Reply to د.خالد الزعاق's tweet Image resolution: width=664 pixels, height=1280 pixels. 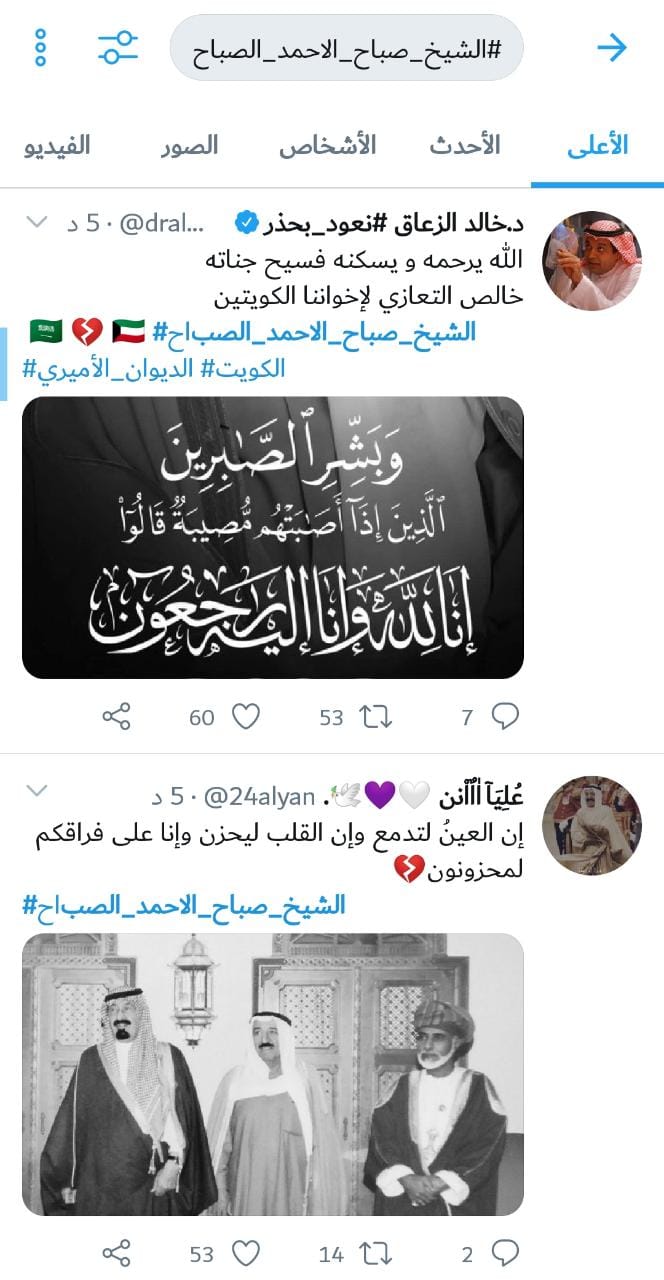point(505,716)
